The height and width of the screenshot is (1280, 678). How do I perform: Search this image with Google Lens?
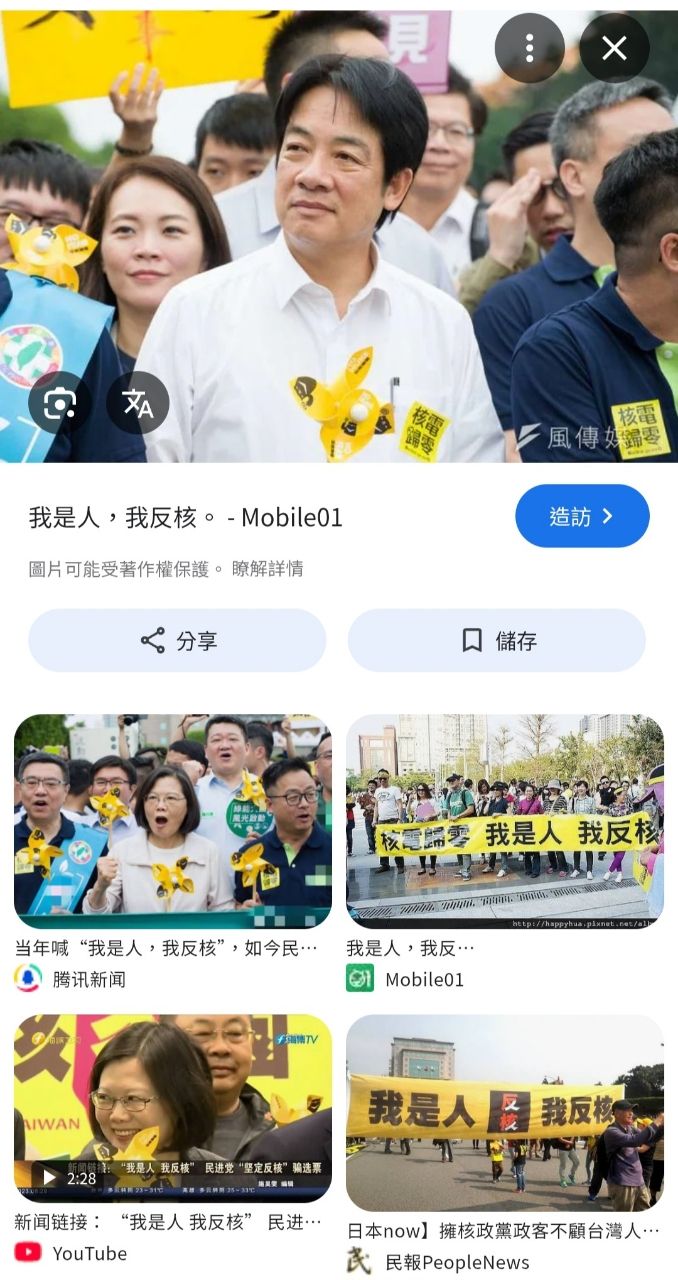click(59, 403)
